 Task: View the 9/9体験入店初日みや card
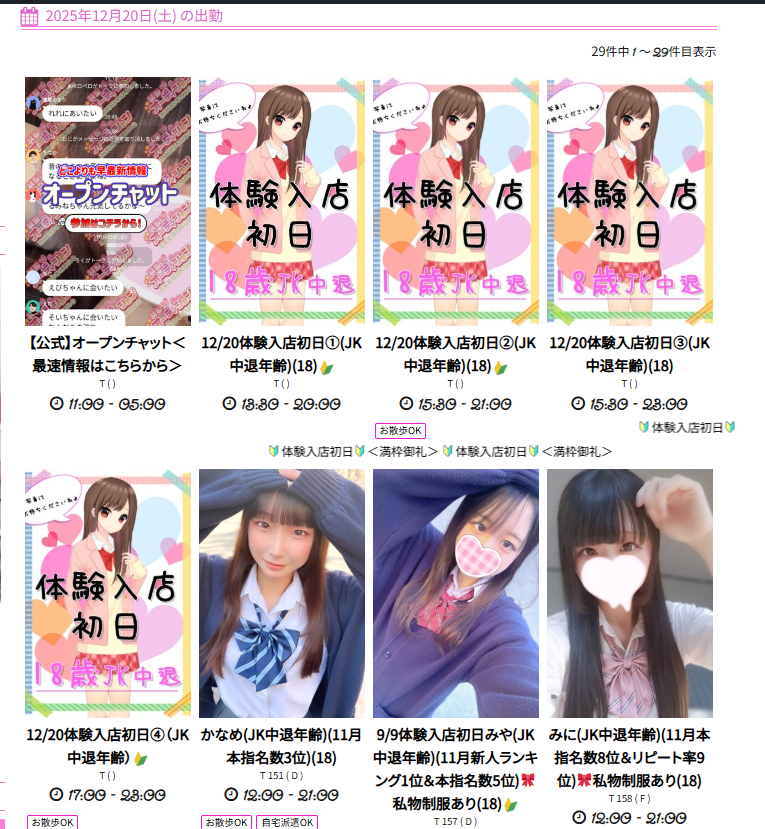(456, 593)
